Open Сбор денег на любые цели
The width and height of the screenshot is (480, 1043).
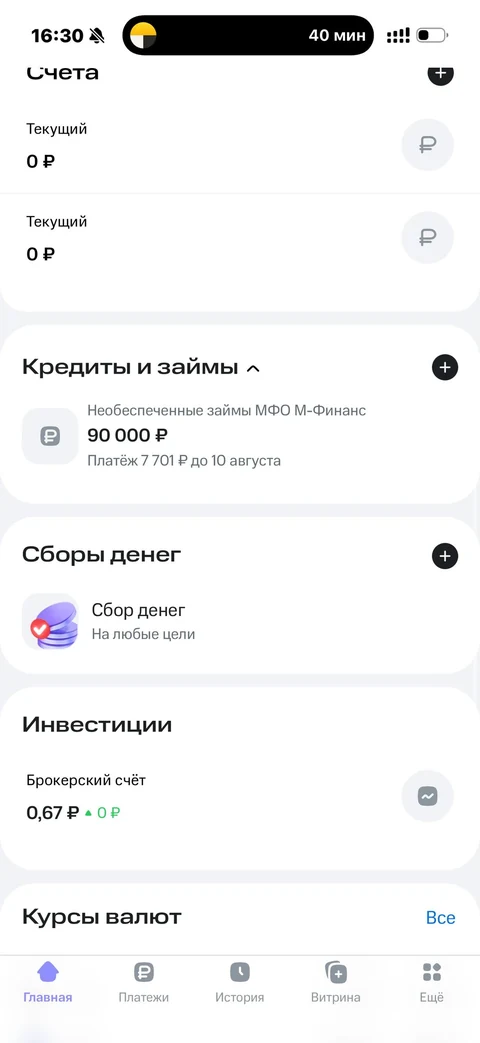[x=240, y=621]
